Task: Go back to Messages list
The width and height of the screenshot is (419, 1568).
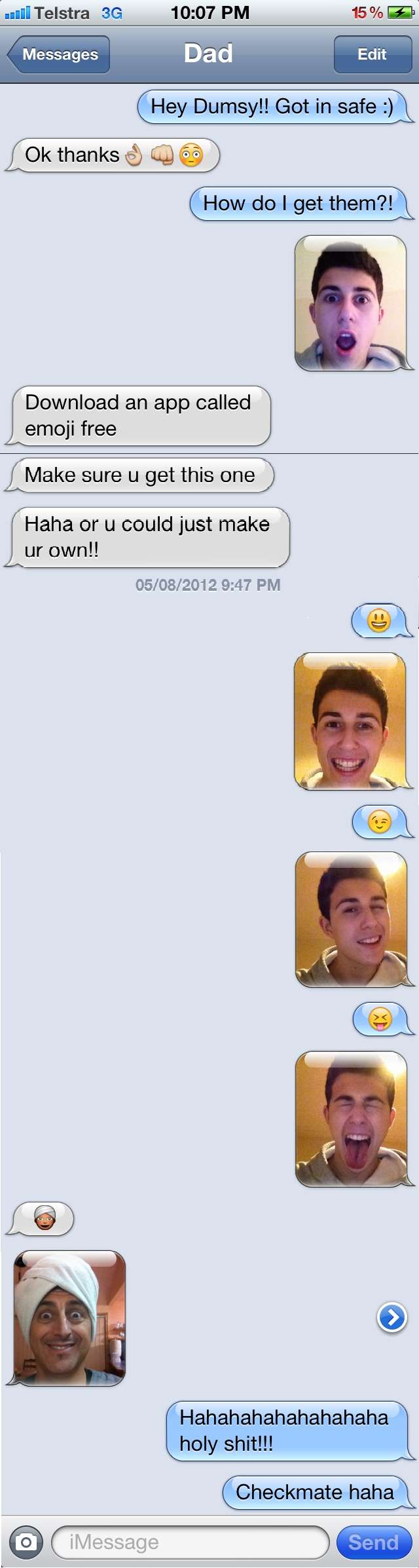Action: point(59,54)
